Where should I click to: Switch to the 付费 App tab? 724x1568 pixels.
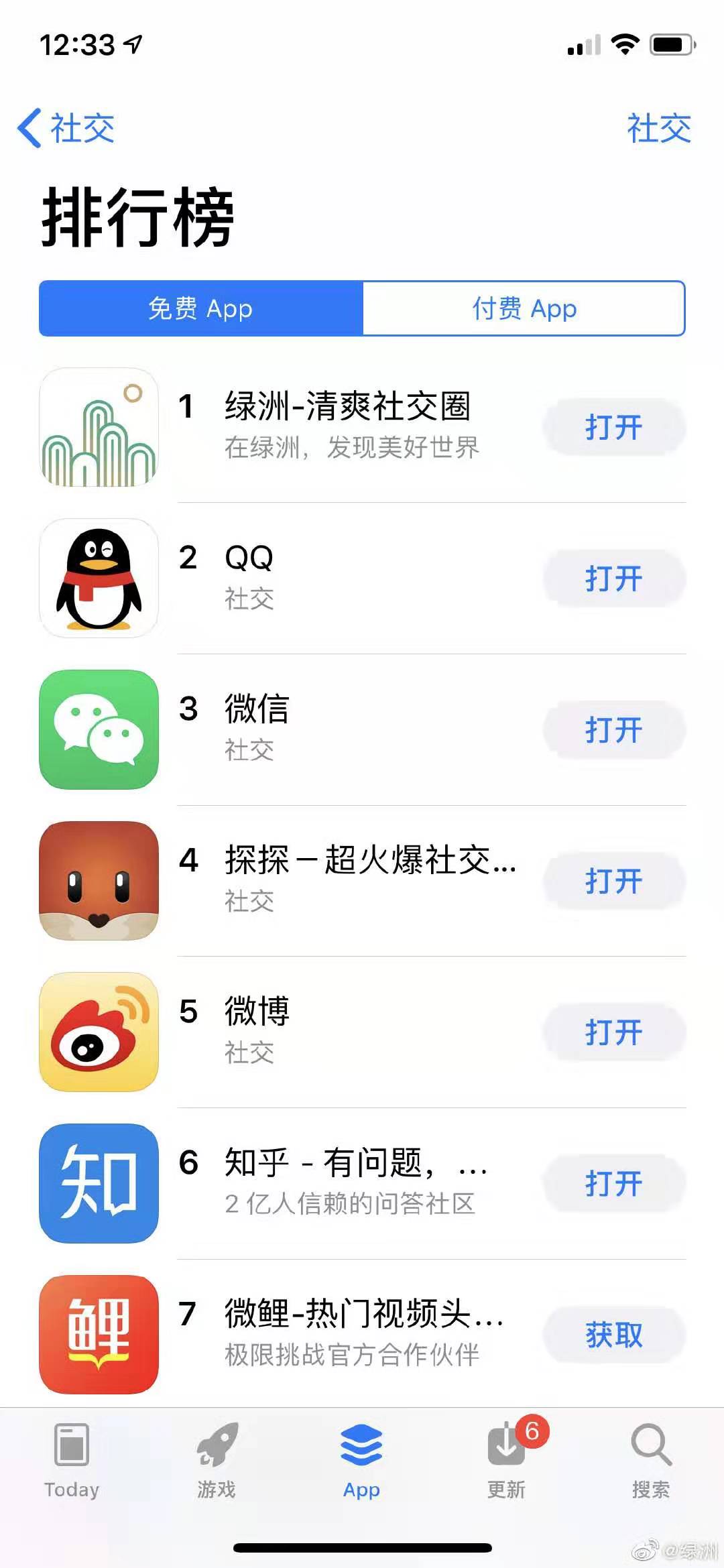[524, 308]
